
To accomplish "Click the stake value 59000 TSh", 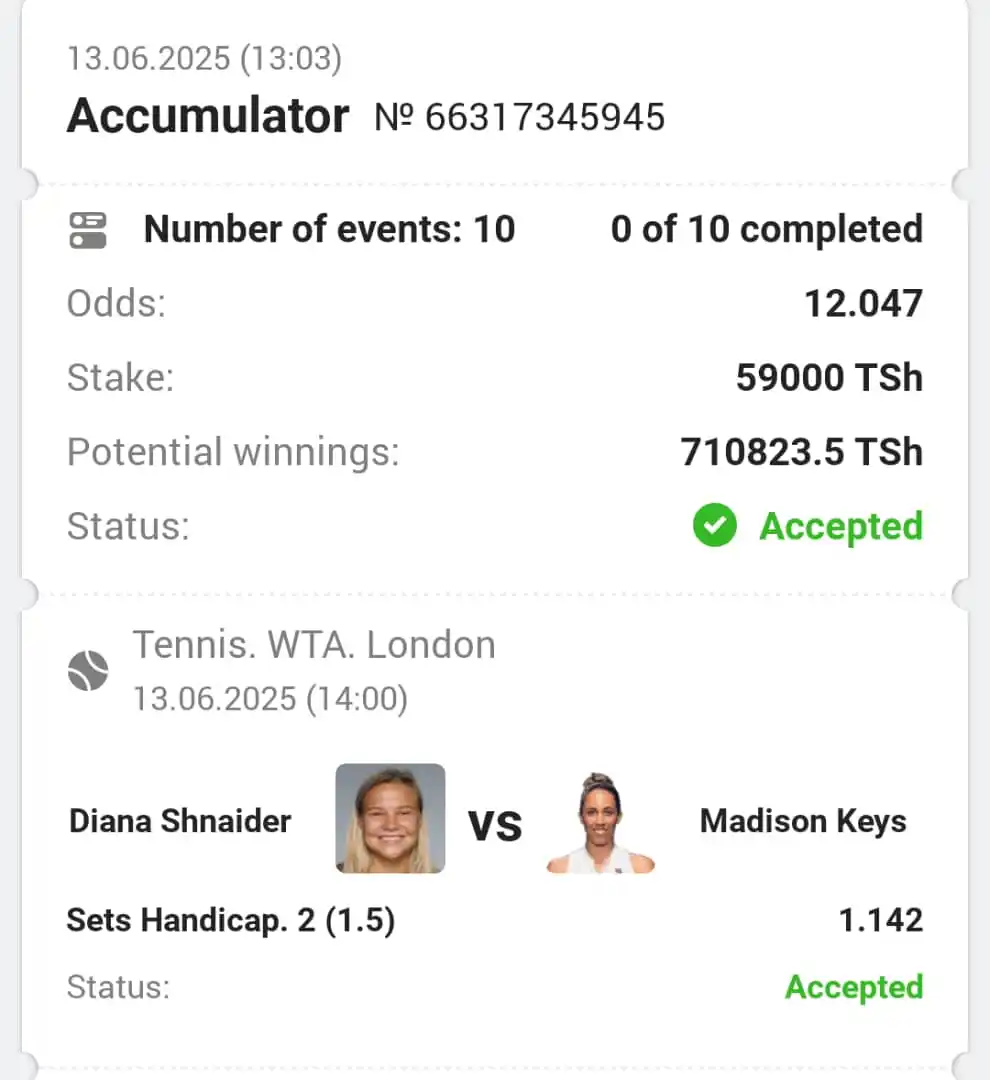I will pyautogui.click(x=828, y=377).
